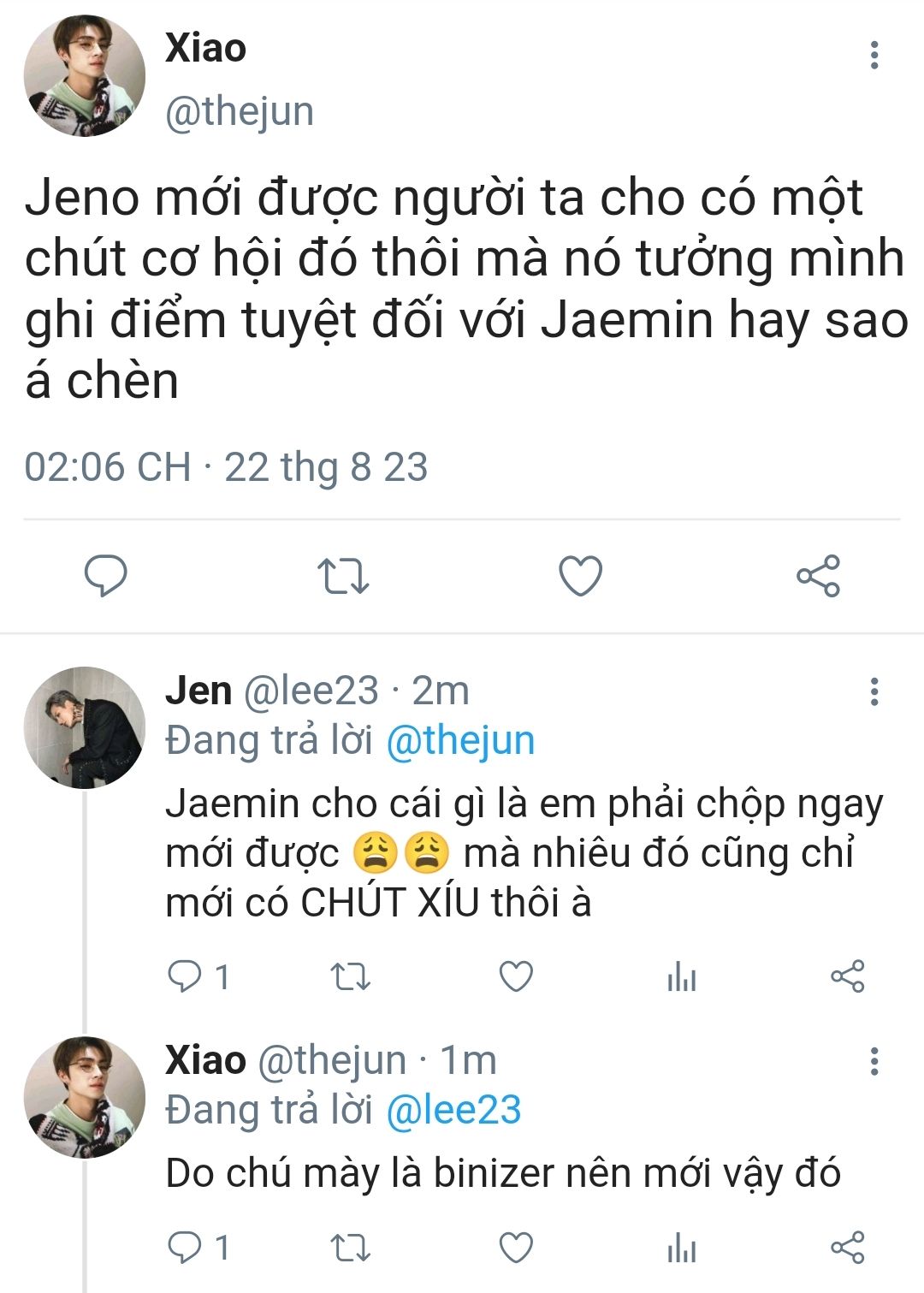Like Xiao's binizer reply
Image resolution: width=924 pixels, height=1293 pixels.
coord(516,1248)
